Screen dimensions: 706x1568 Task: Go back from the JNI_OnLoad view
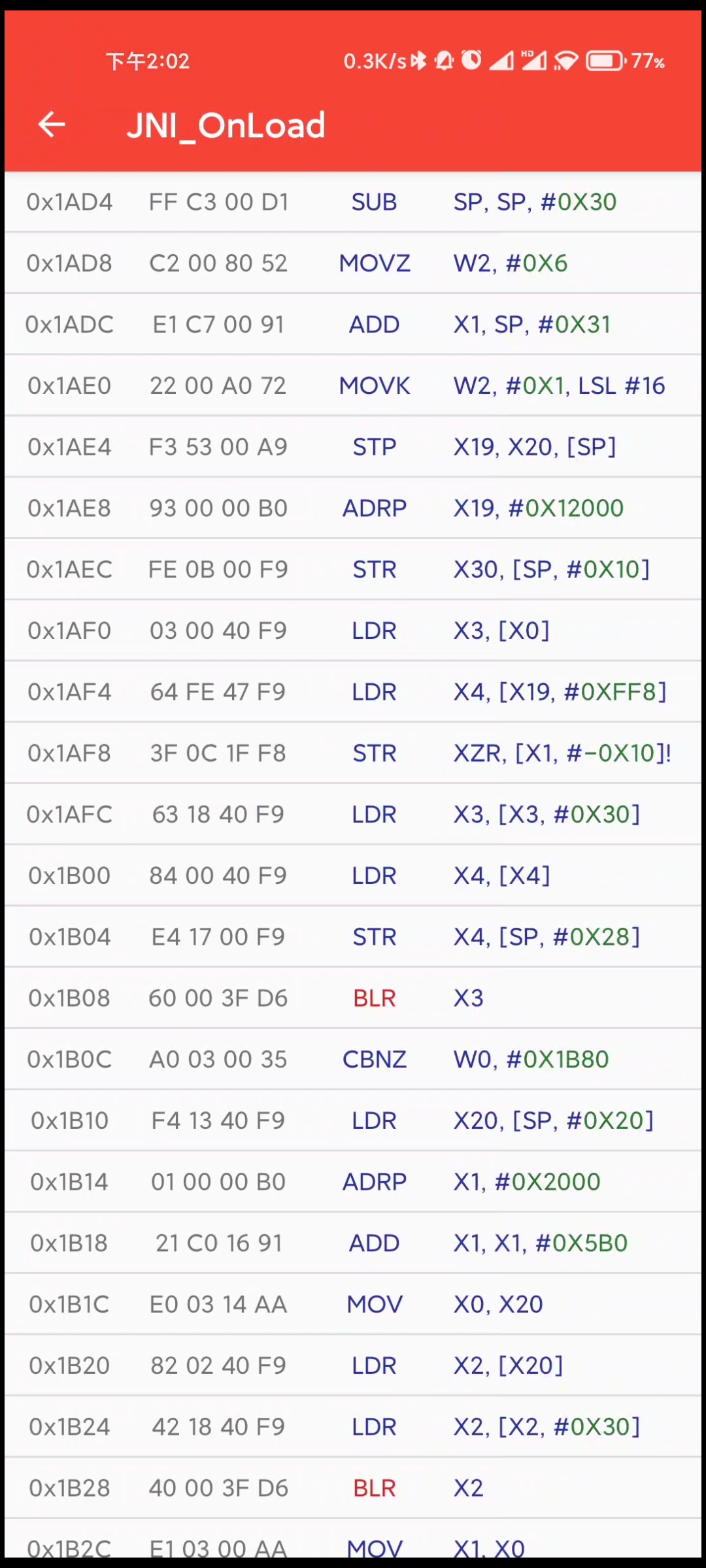tap(52, 124)
